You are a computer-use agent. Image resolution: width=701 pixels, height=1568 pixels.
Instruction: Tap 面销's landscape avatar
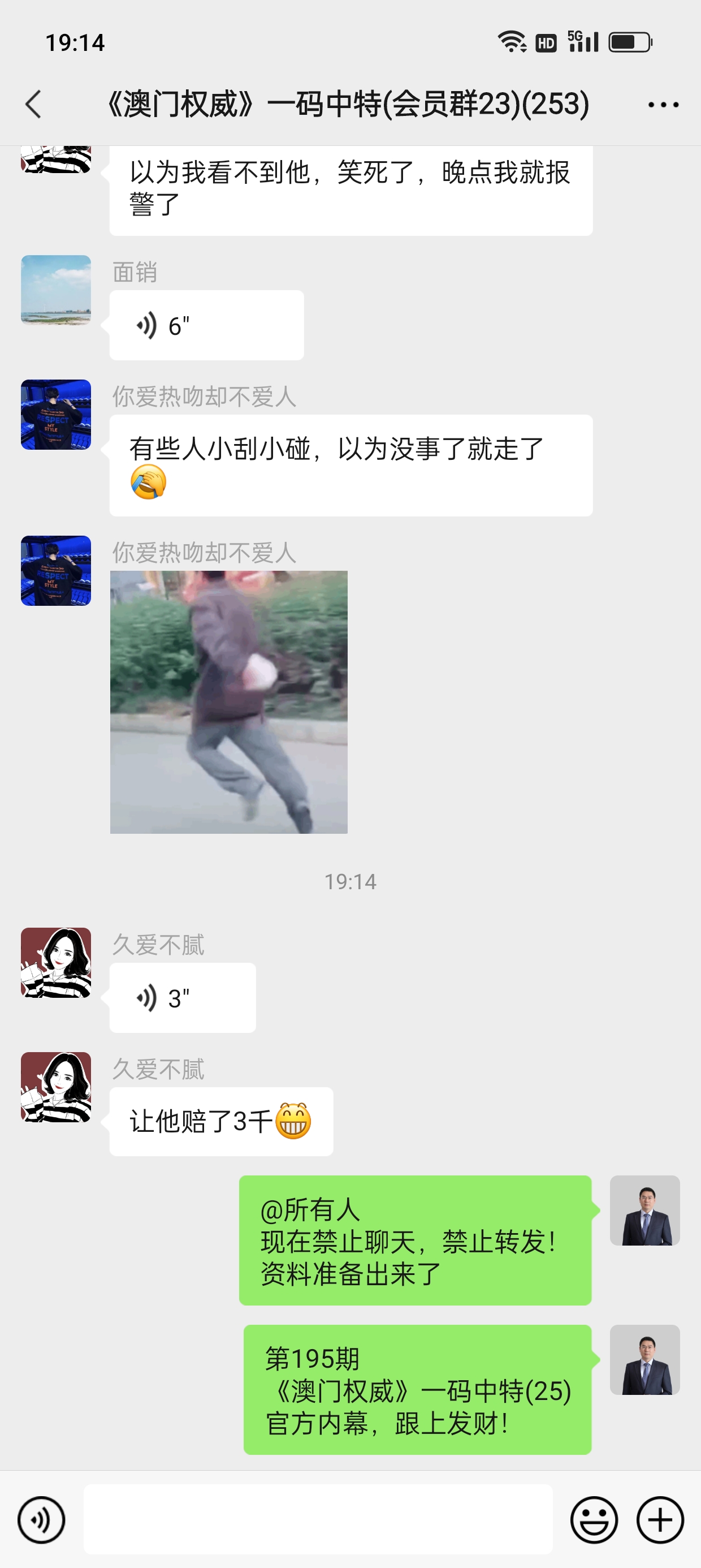pyautogui.click(x=56, y=290)
